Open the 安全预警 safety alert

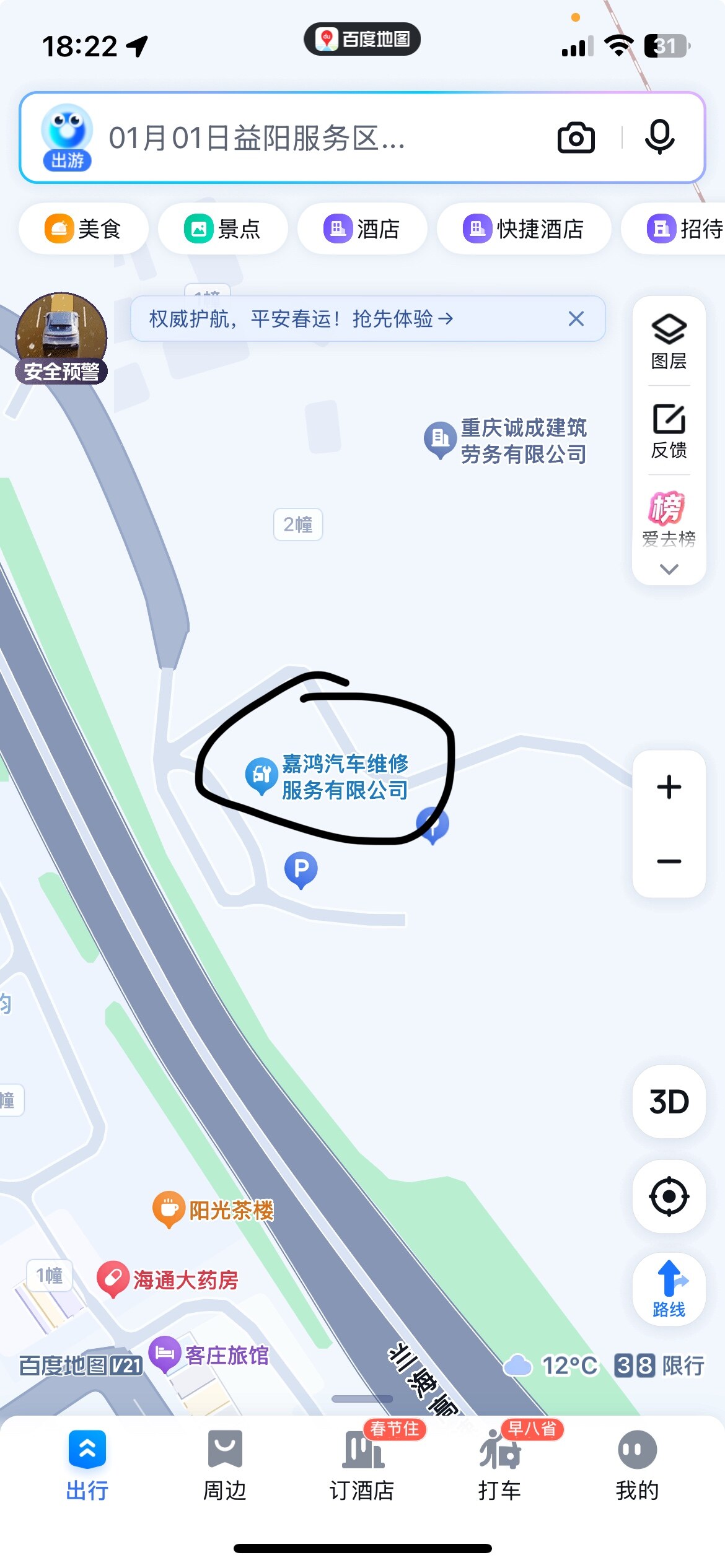[61, 339]
